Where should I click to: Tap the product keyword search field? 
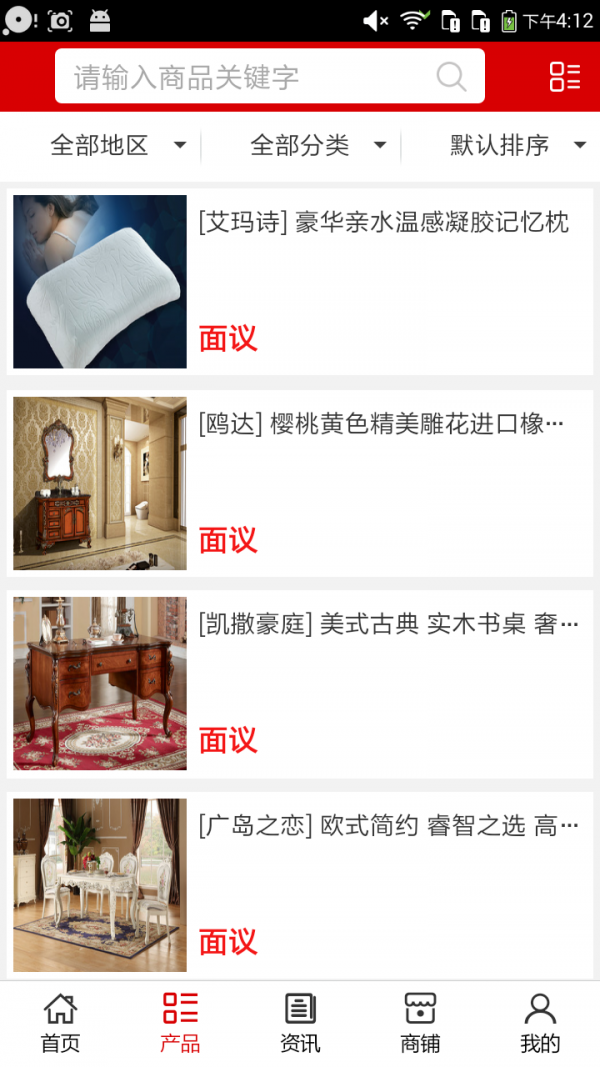pyautogui.click(x=250, y=77)
